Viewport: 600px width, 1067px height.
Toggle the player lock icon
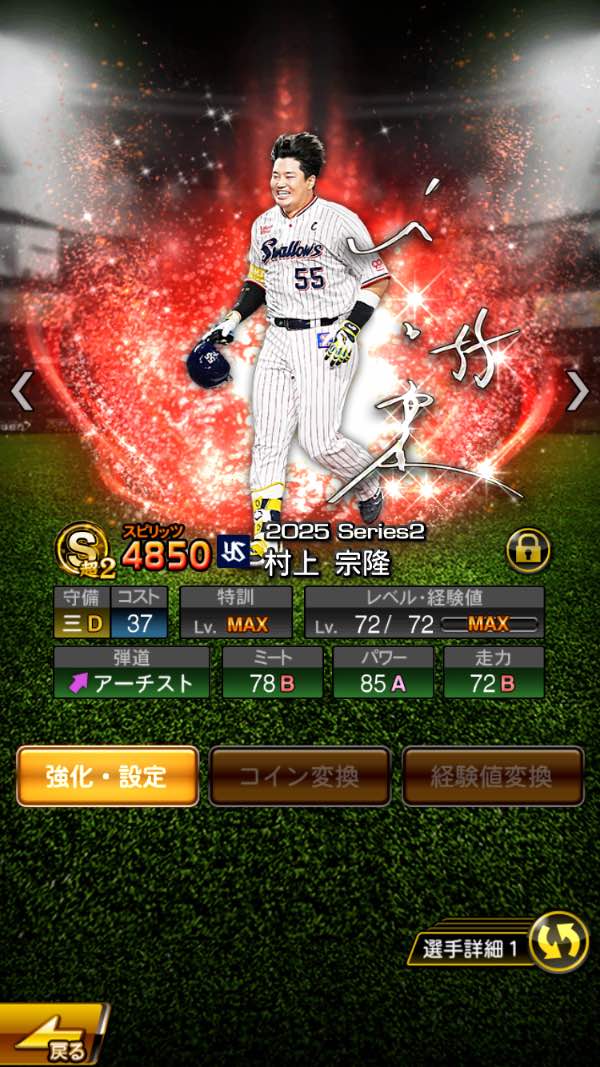click(x=528, y=551)
